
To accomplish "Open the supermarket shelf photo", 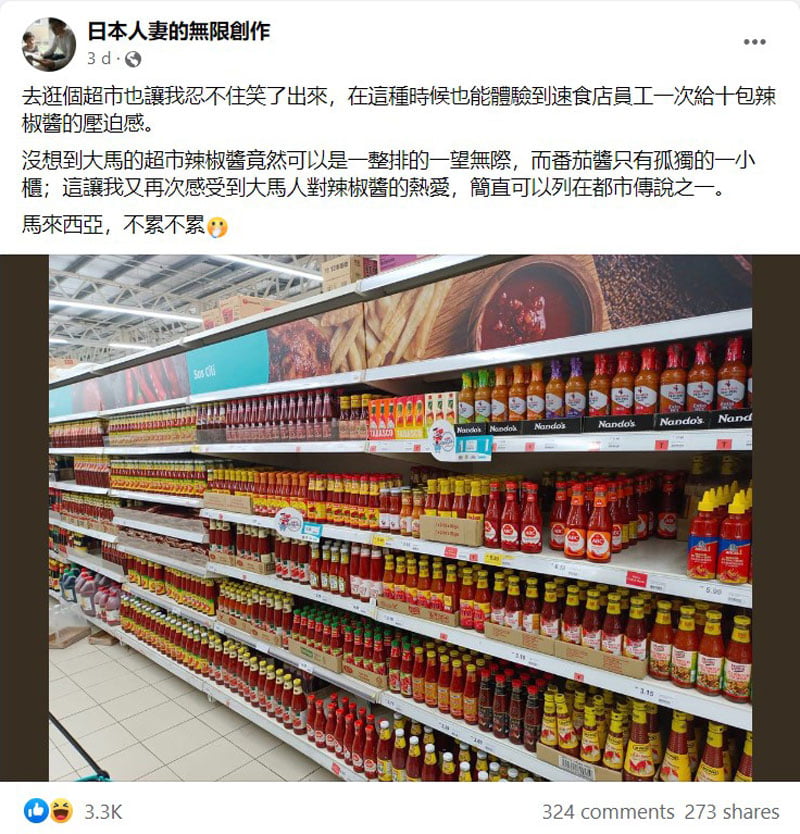I will click(x=400, y=517).
